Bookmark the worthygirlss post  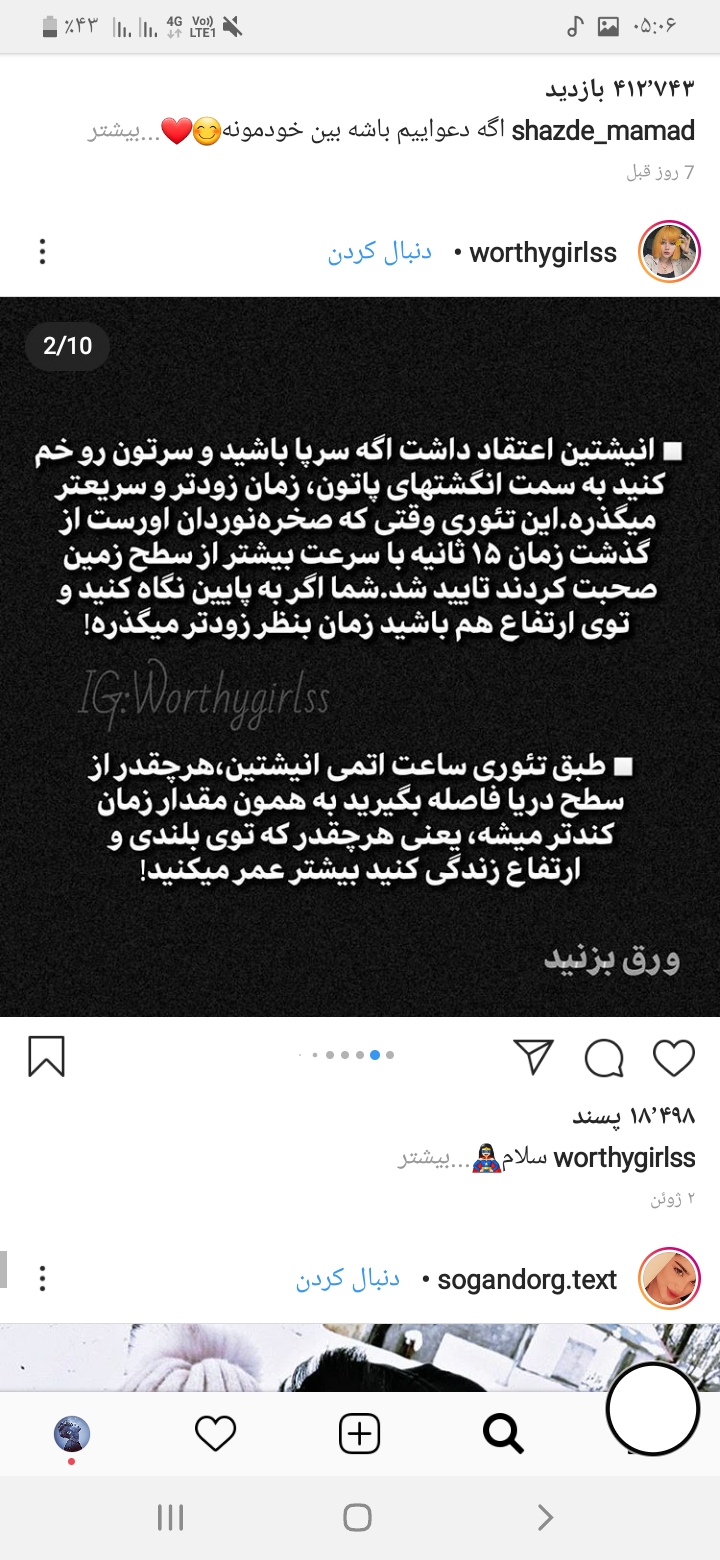[x=47, y=1056]
